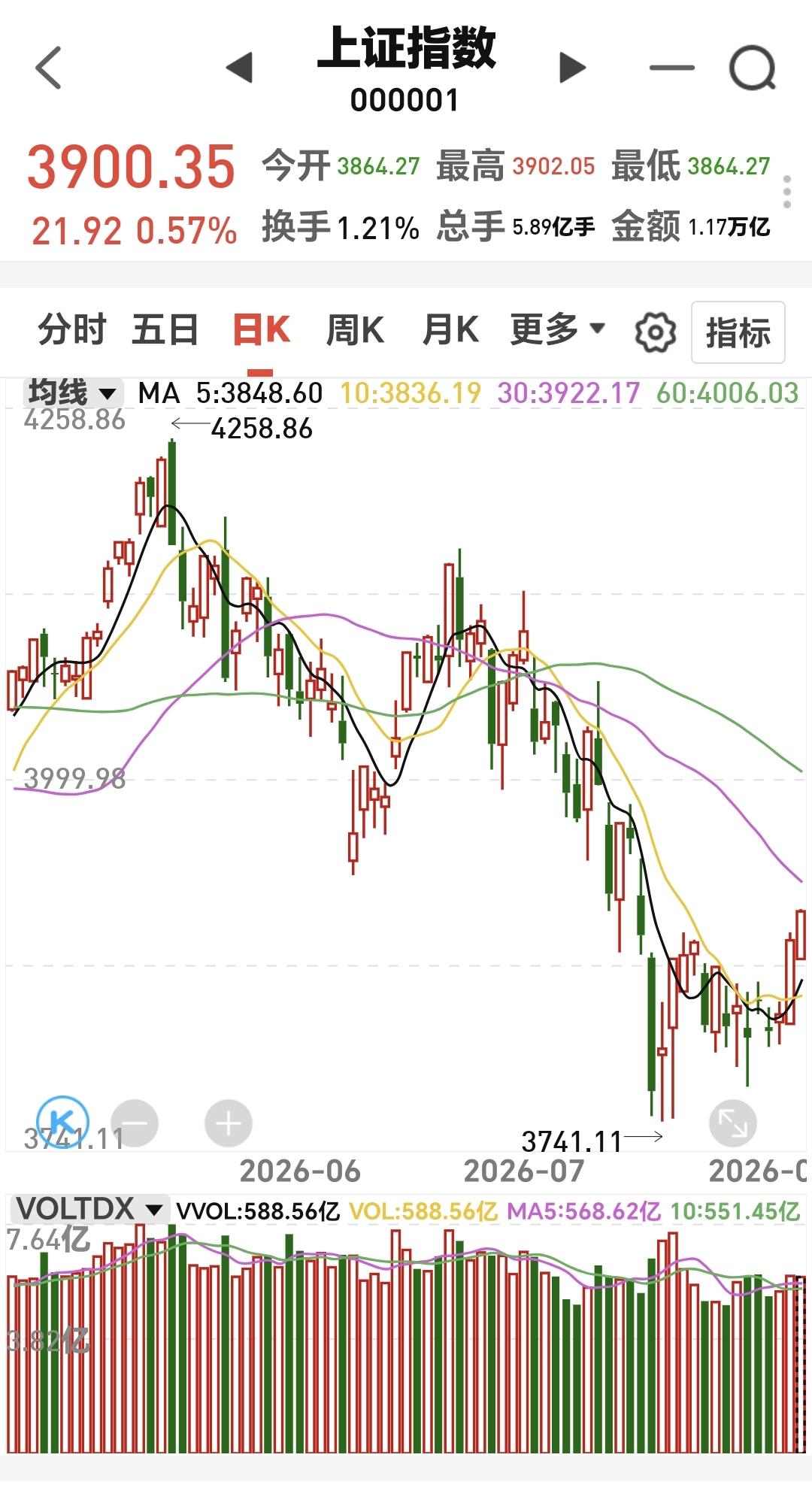Open the 均线 indicator dropdown

pyautogui.click(x=71, y=392)
